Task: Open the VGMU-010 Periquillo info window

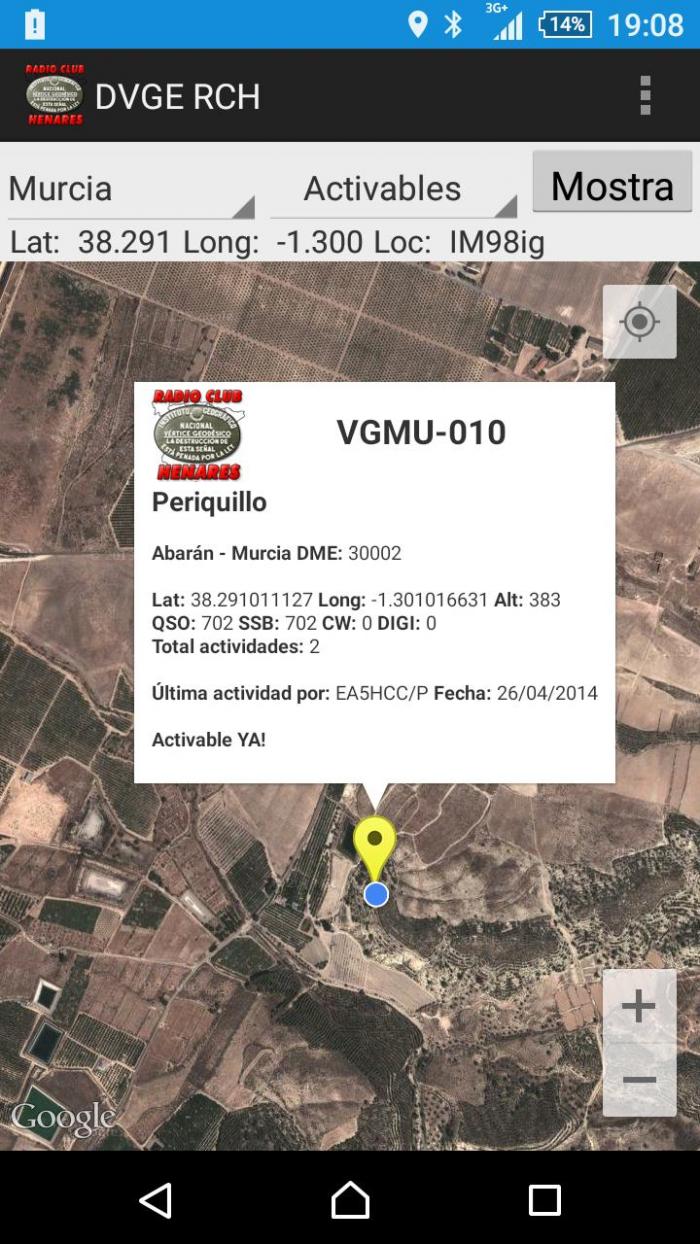Action: (x=374, y=582)
